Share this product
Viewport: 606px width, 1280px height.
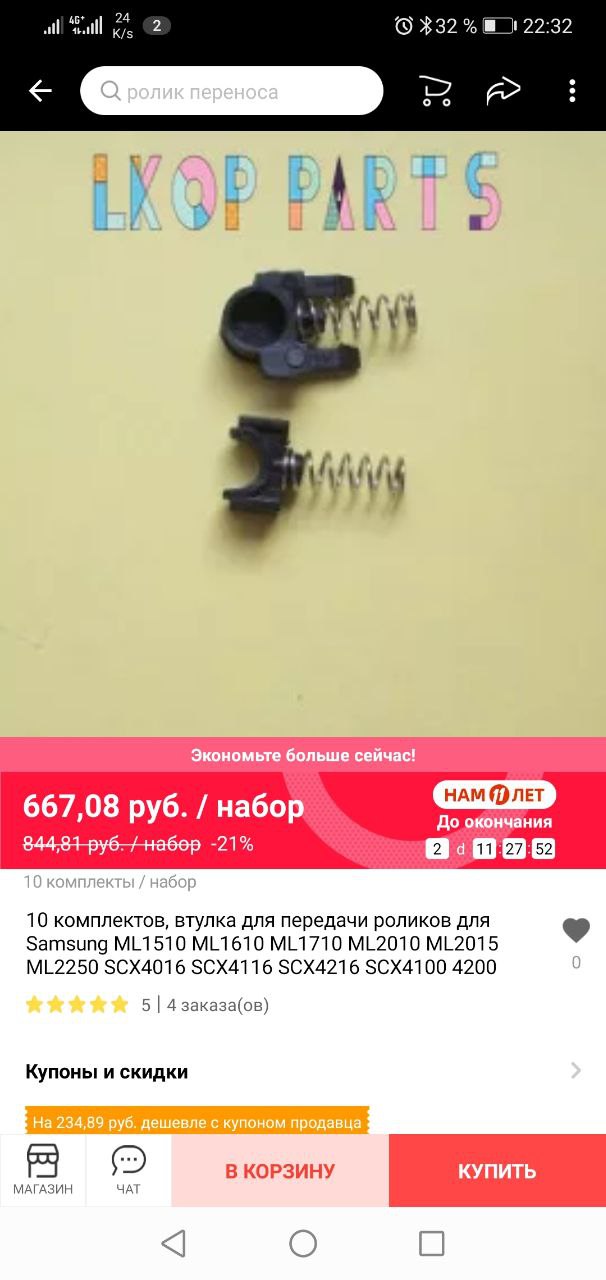(503, 92)
